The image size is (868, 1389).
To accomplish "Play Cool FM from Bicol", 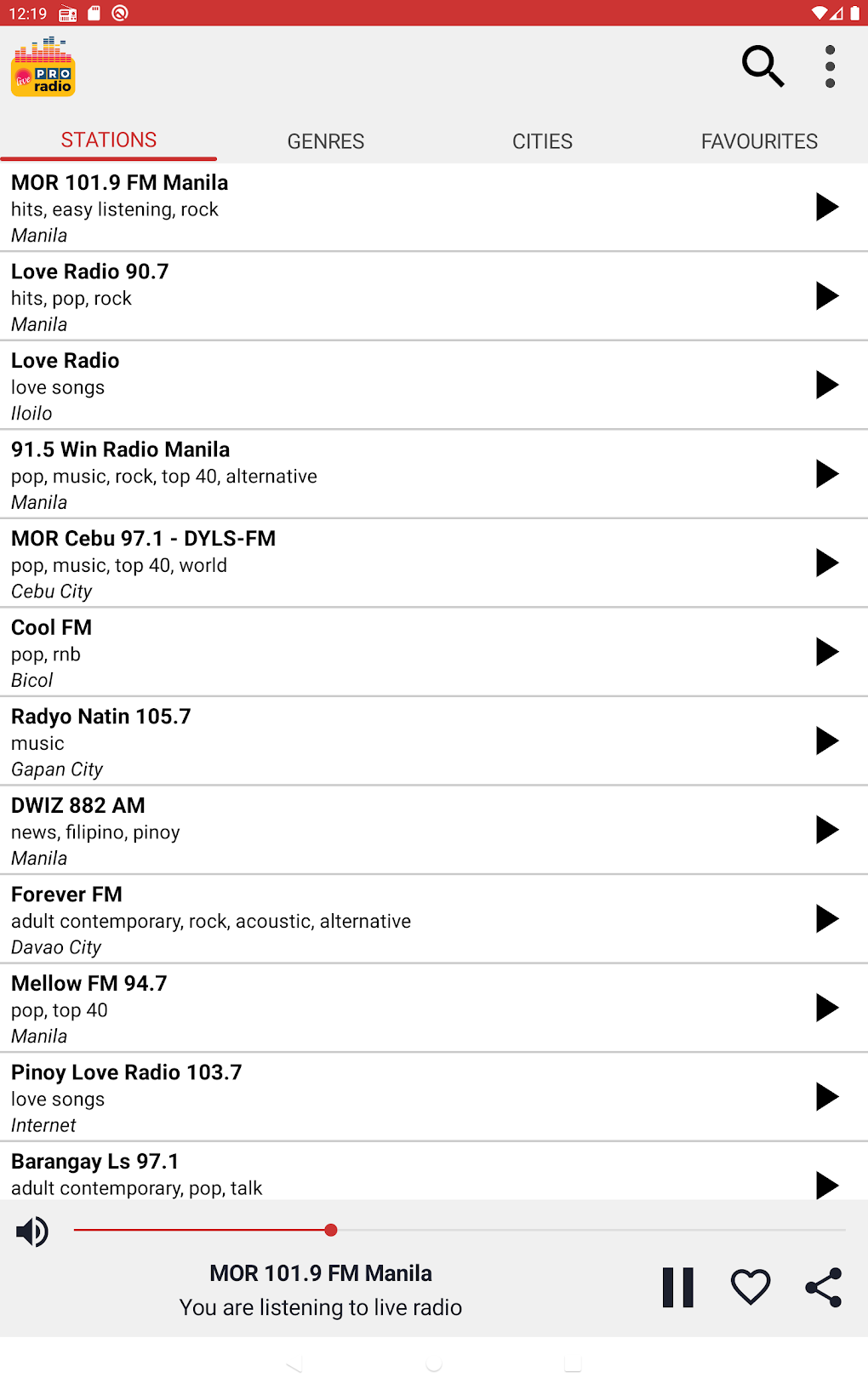I will [826, 652].
